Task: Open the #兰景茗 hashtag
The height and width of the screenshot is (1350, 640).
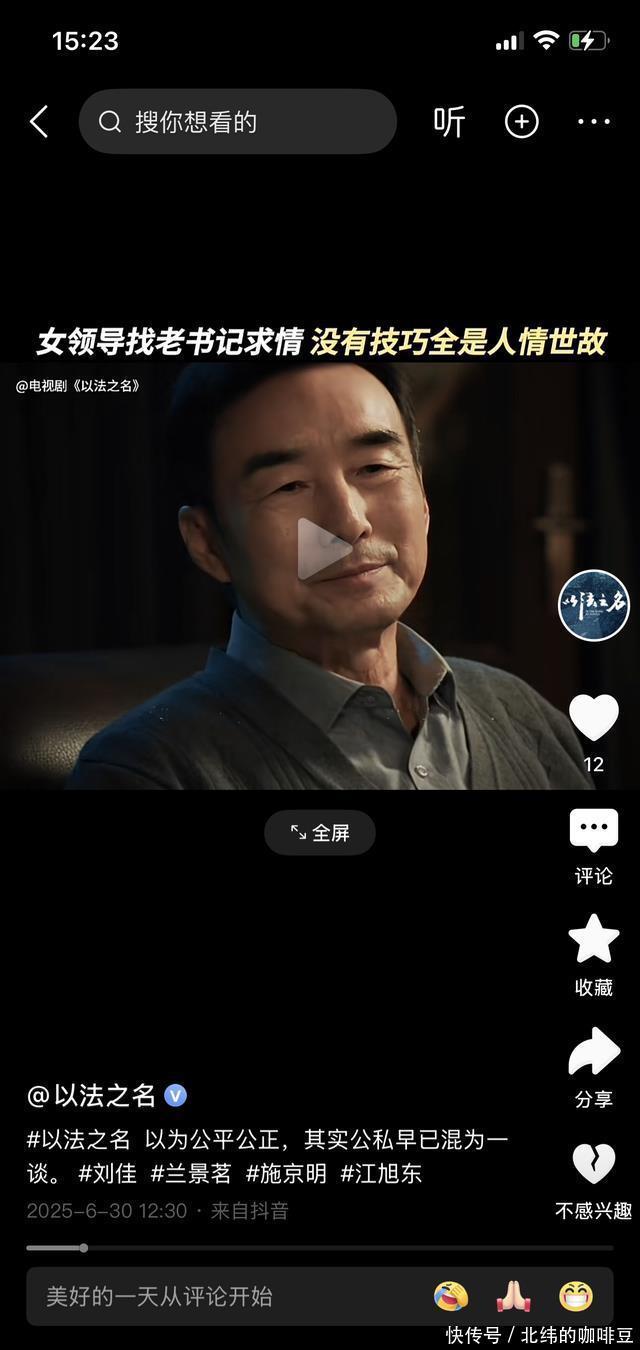Action: 191,1173
